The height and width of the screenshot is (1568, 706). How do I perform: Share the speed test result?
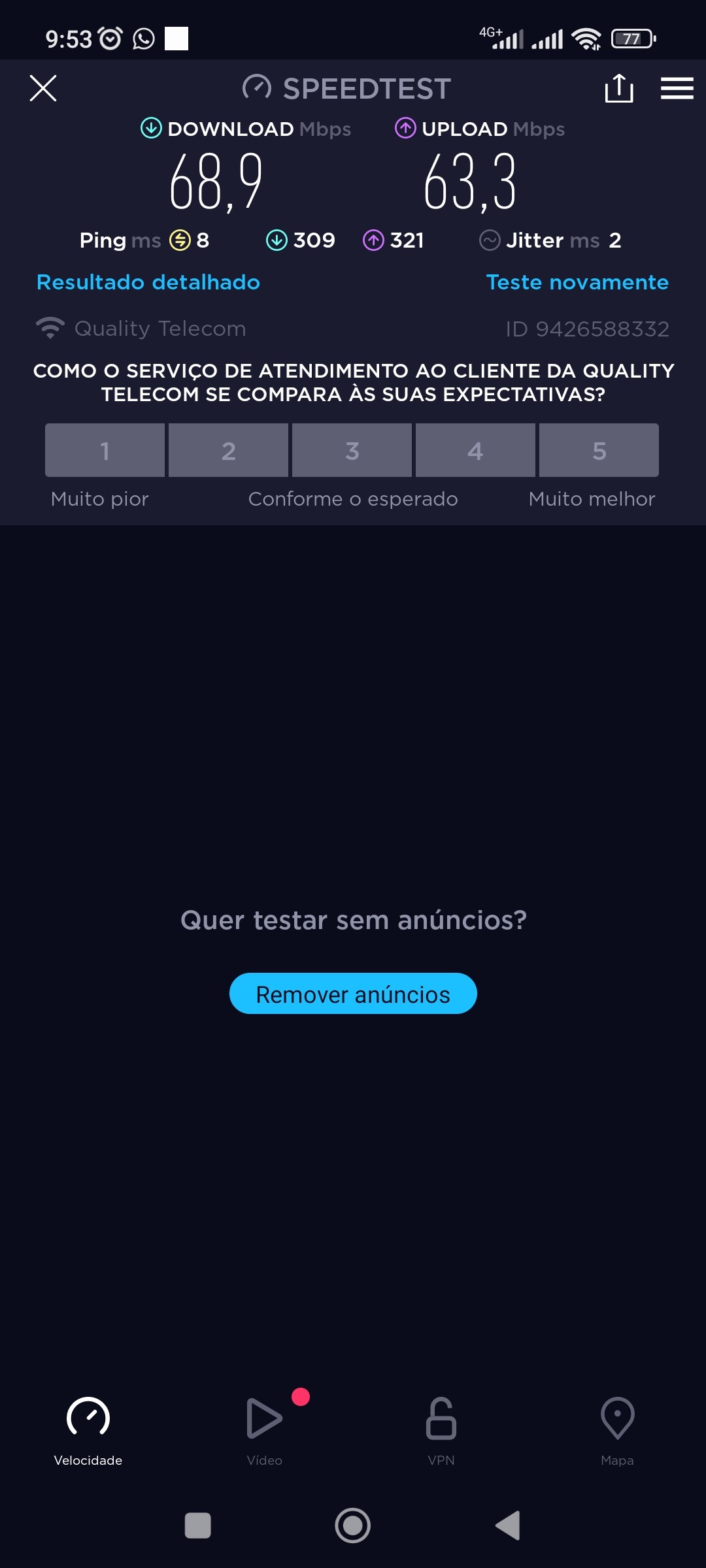pyautogui.click(x=618, y=88)
